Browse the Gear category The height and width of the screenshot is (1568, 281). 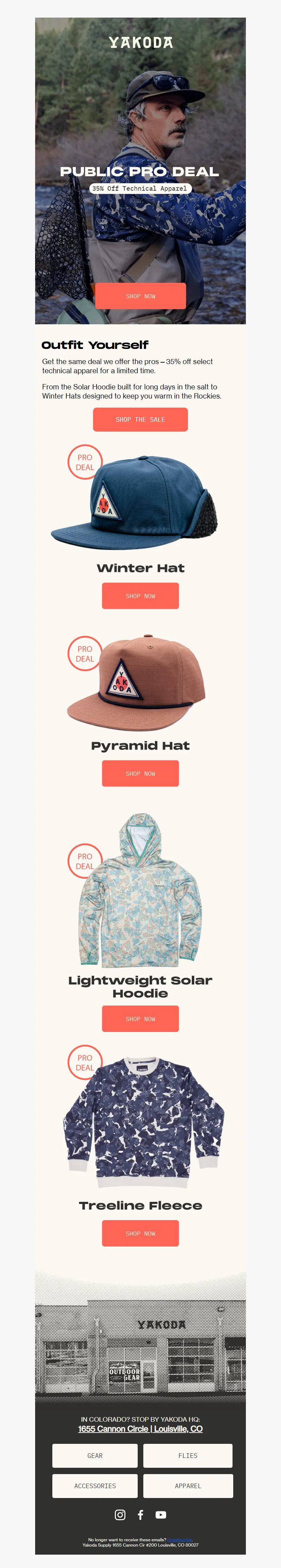(x=95, y=1455)
